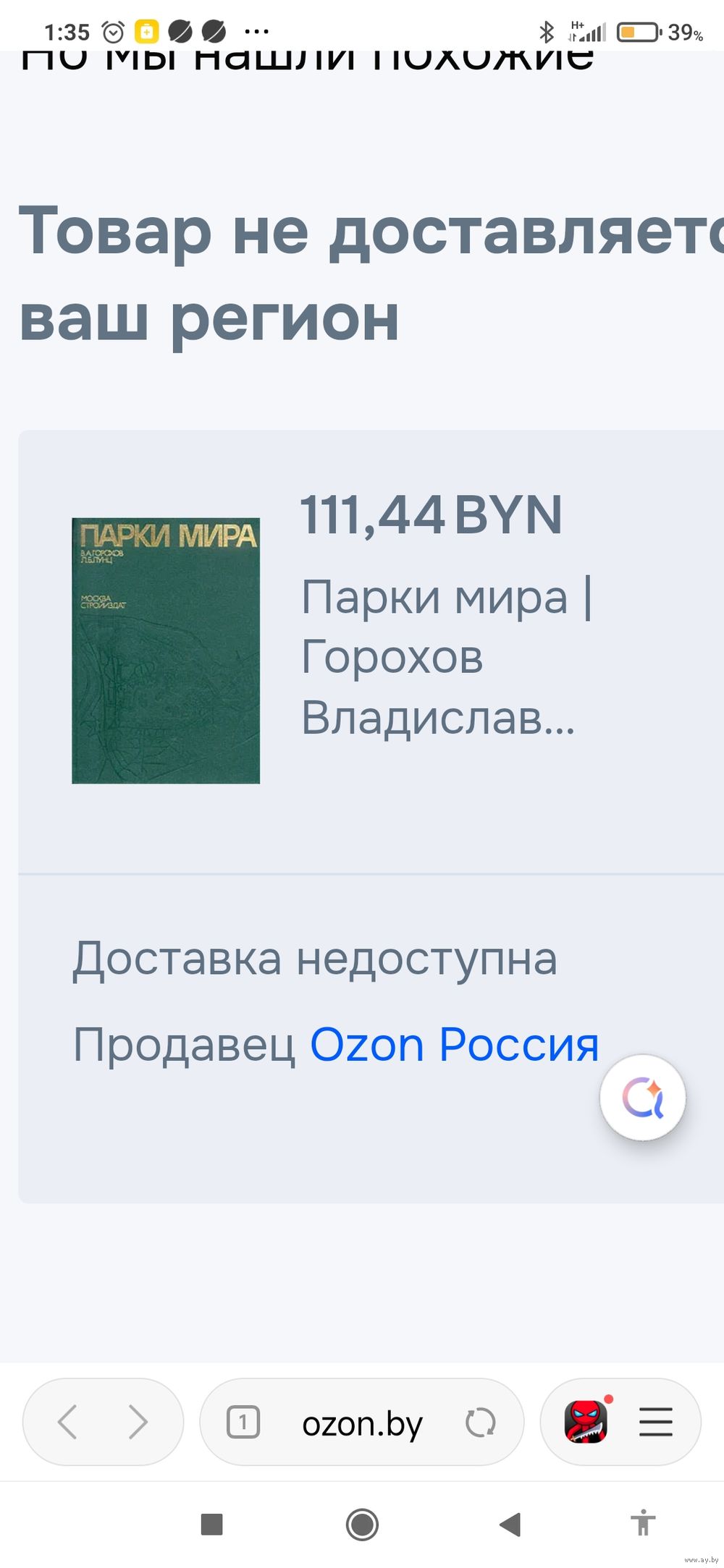Open recent apps with the square button
The width and height of the screenshot is (724, 1568).
[211, 1525]
